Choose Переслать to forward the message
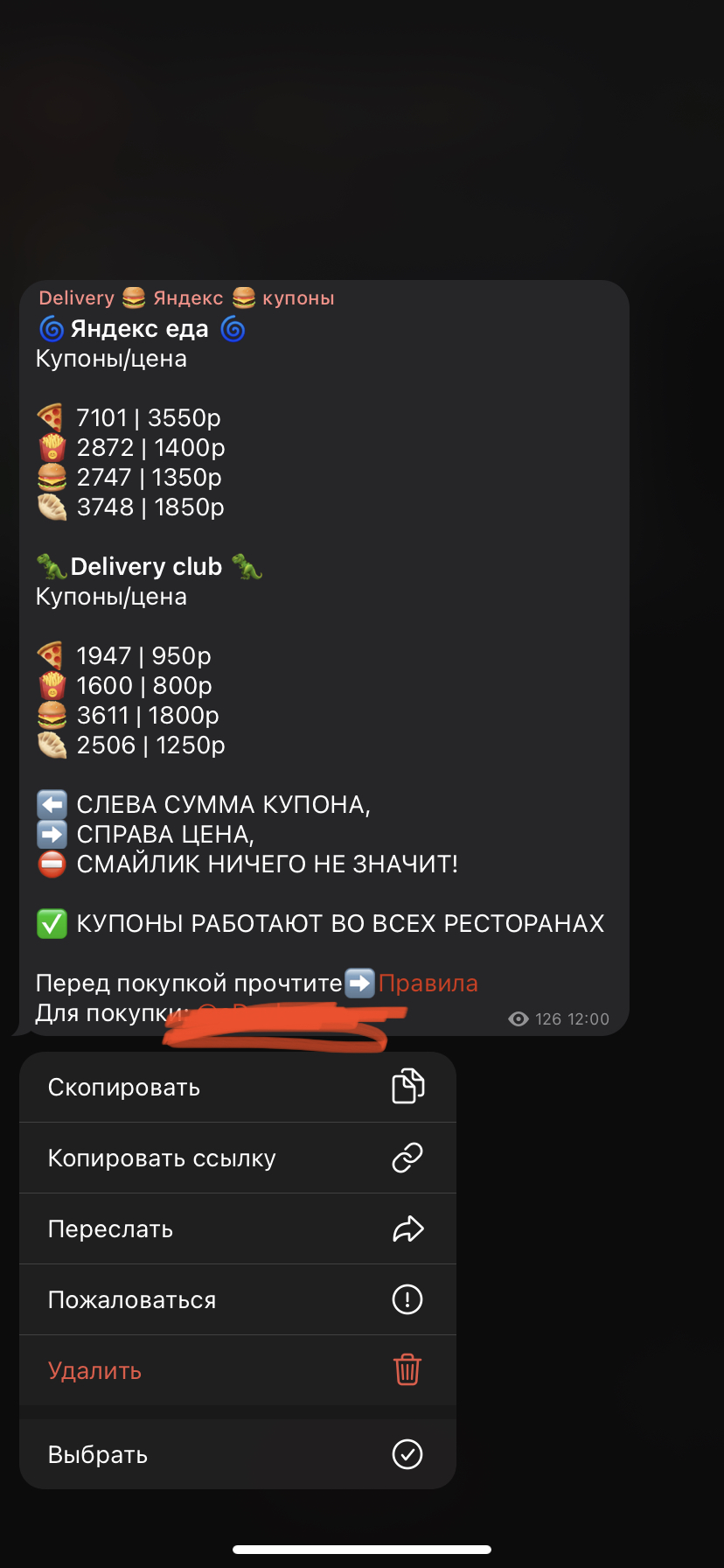Image resolution: width=724 pixels, height=1568 pixels. click(x=237, y=1228)
